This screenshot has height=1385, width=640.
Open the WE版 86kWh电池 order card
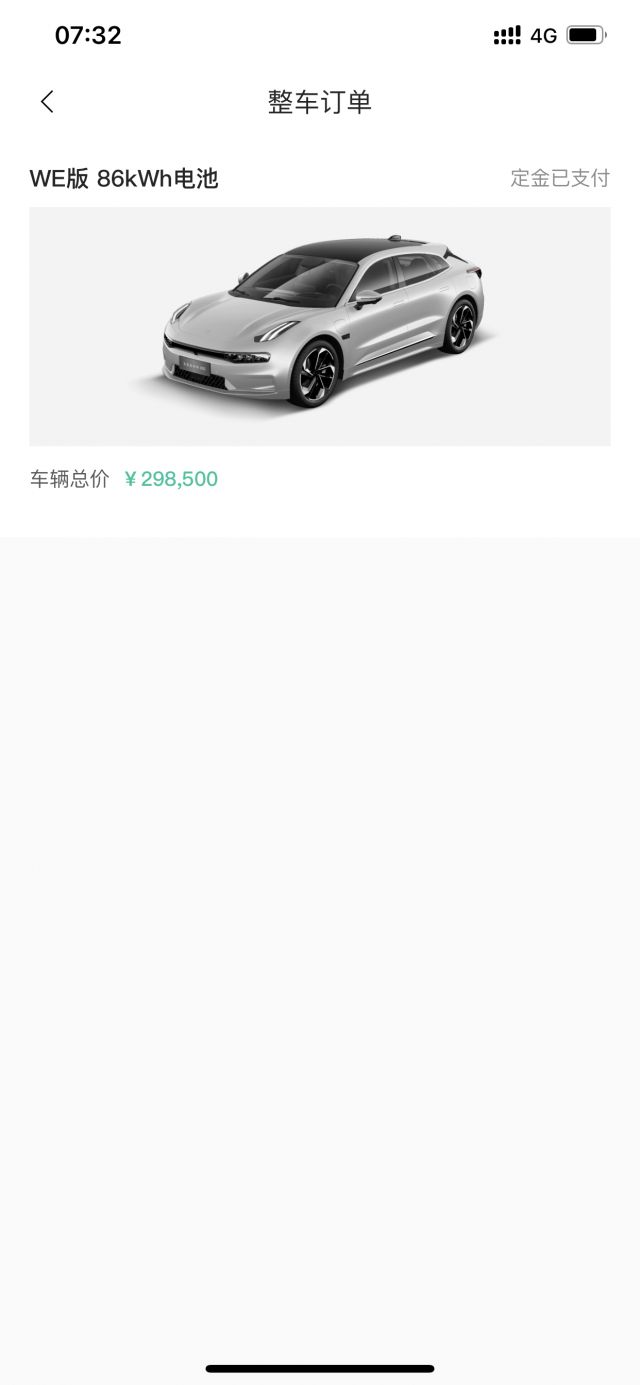click(319, 326)
